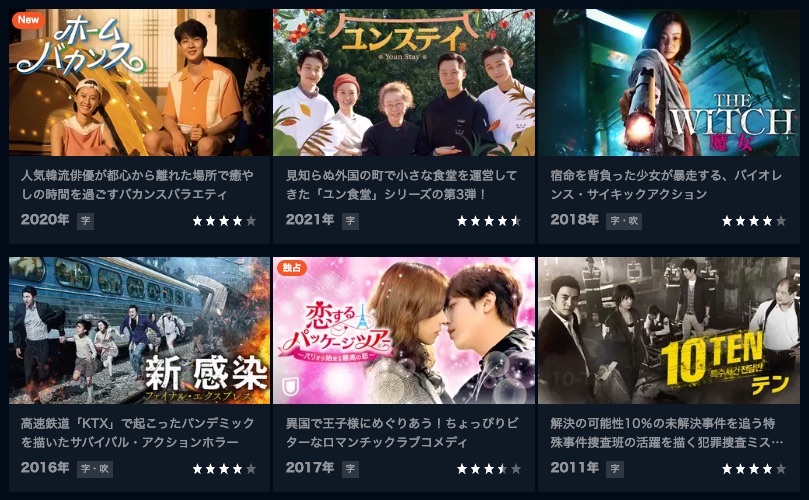
Task: Open the ホームバカンス title card
Action: pos(140,85)
